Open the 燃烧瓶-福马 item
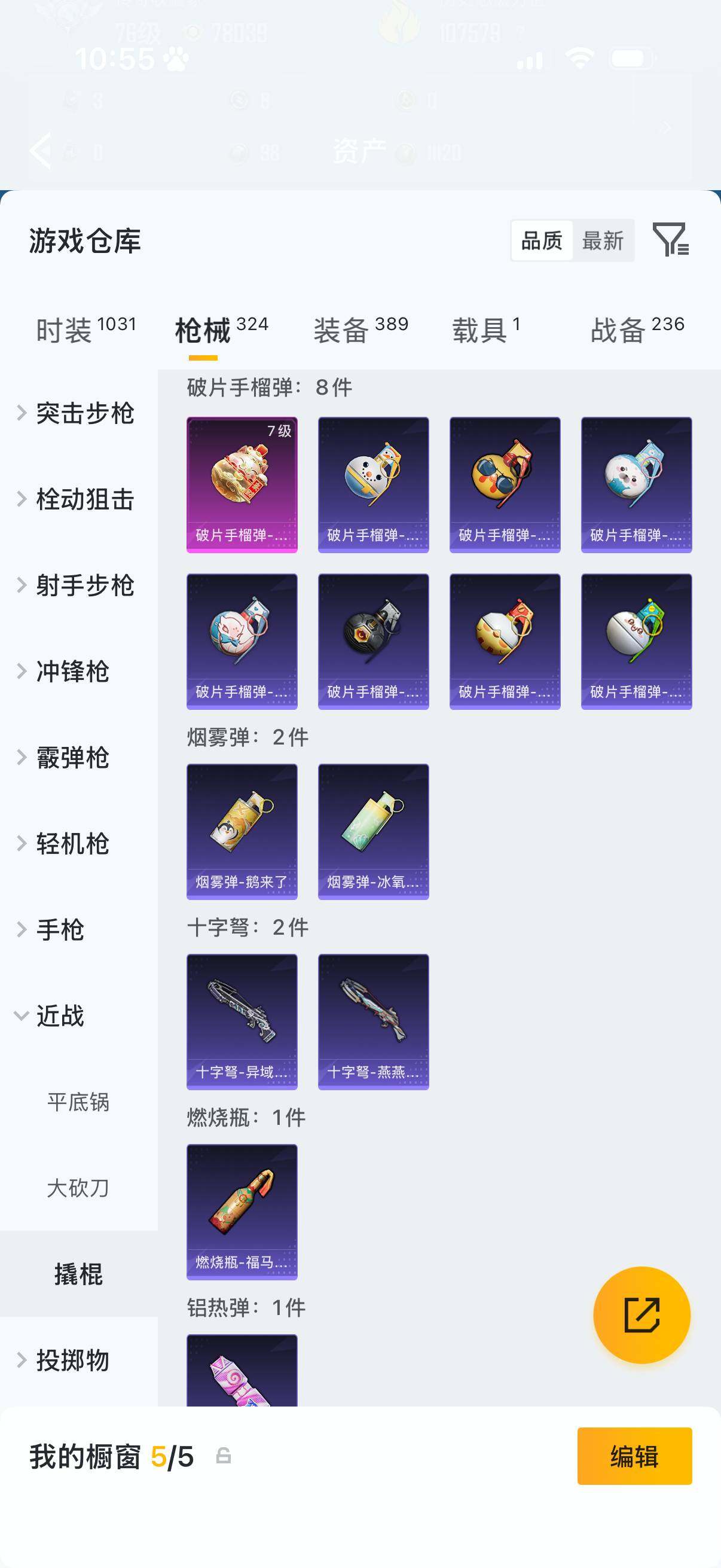This screenshot has width=721, height=1568. 242,1212
